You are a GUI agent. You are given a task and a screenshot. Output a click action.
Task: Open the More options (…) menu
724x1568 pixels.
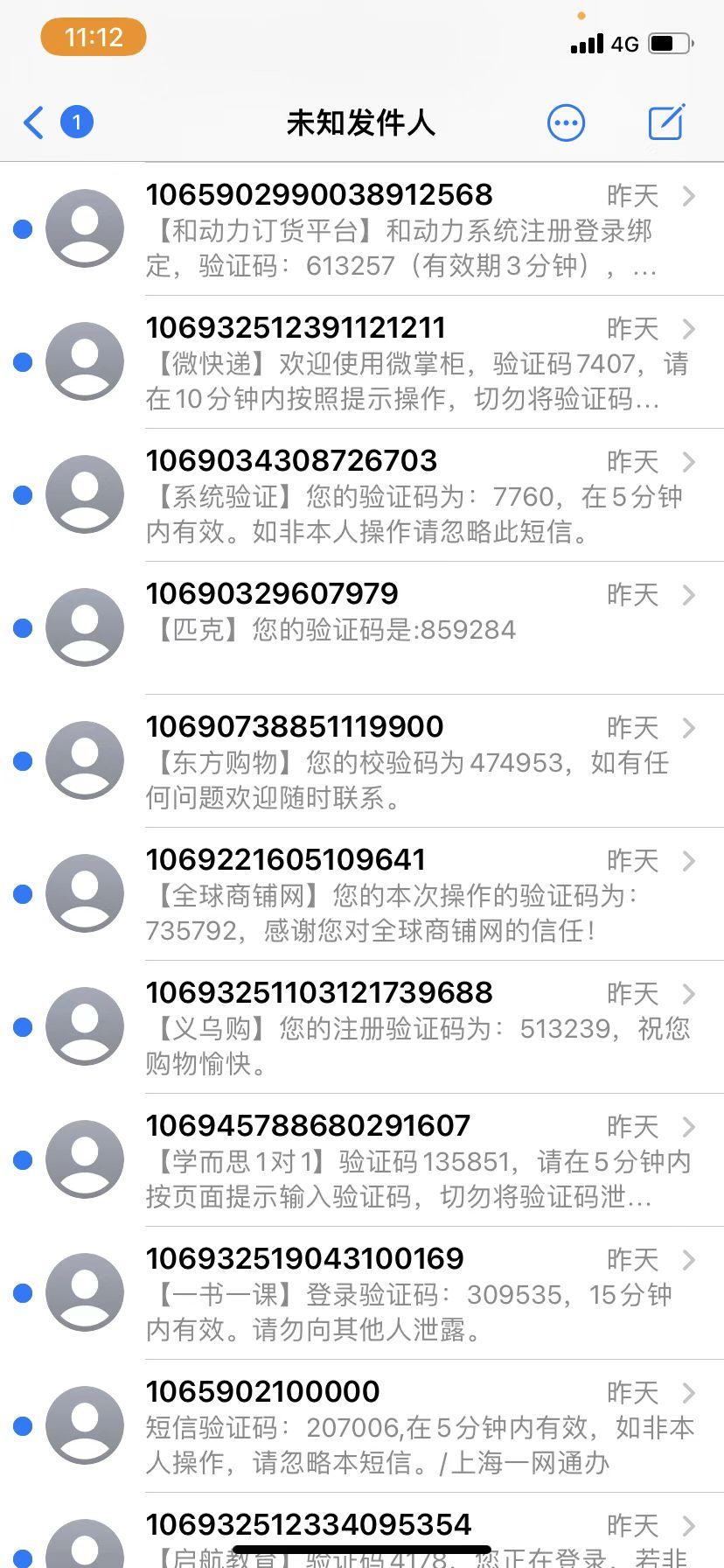click(566, 122)
